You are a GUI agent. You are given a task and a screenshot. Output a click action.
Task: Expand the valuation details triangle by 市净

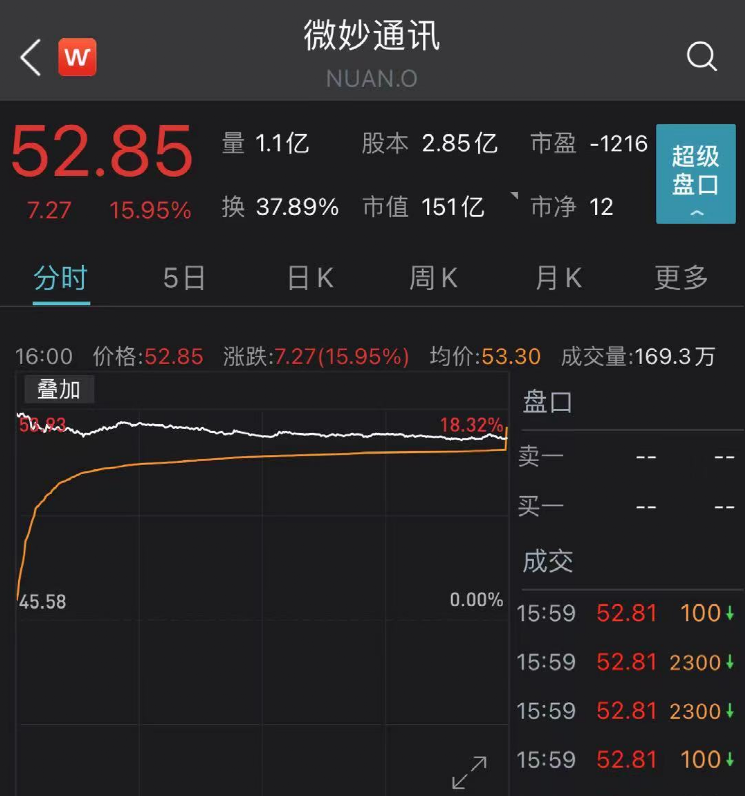click(x=515, y=196)
